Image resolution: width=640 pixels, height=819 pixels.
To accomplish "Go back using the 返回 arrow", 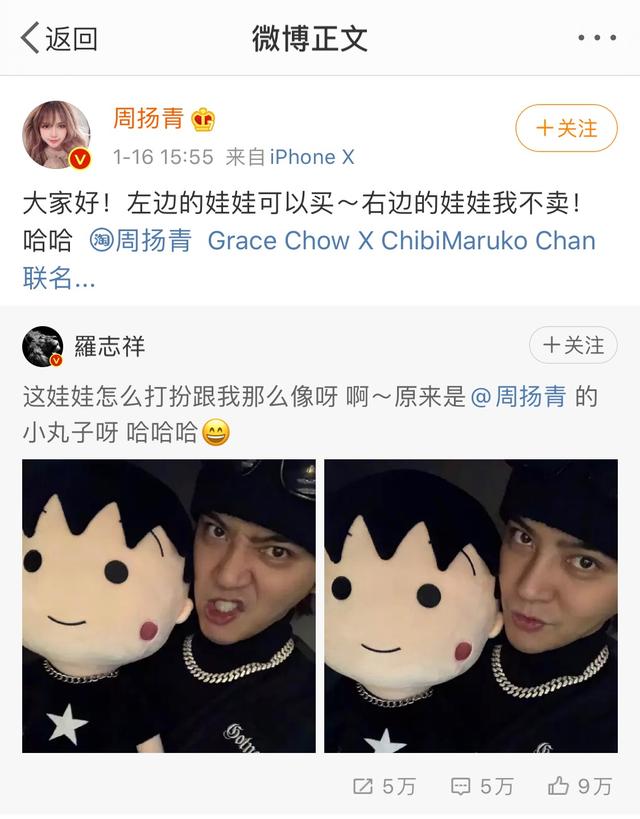I will click(x=58, y=38).
